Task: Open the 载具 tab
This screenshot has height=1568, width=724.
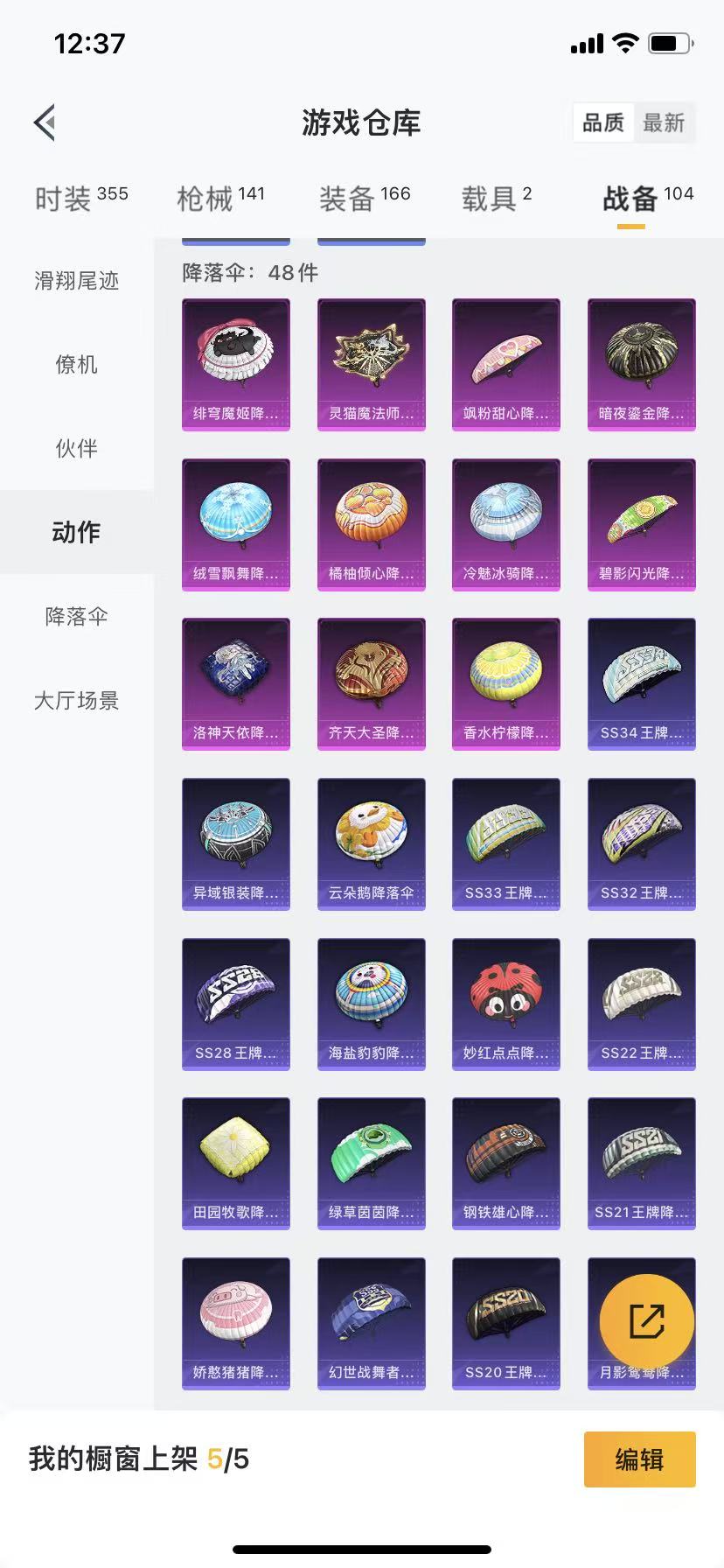Action: pos(496,199)
